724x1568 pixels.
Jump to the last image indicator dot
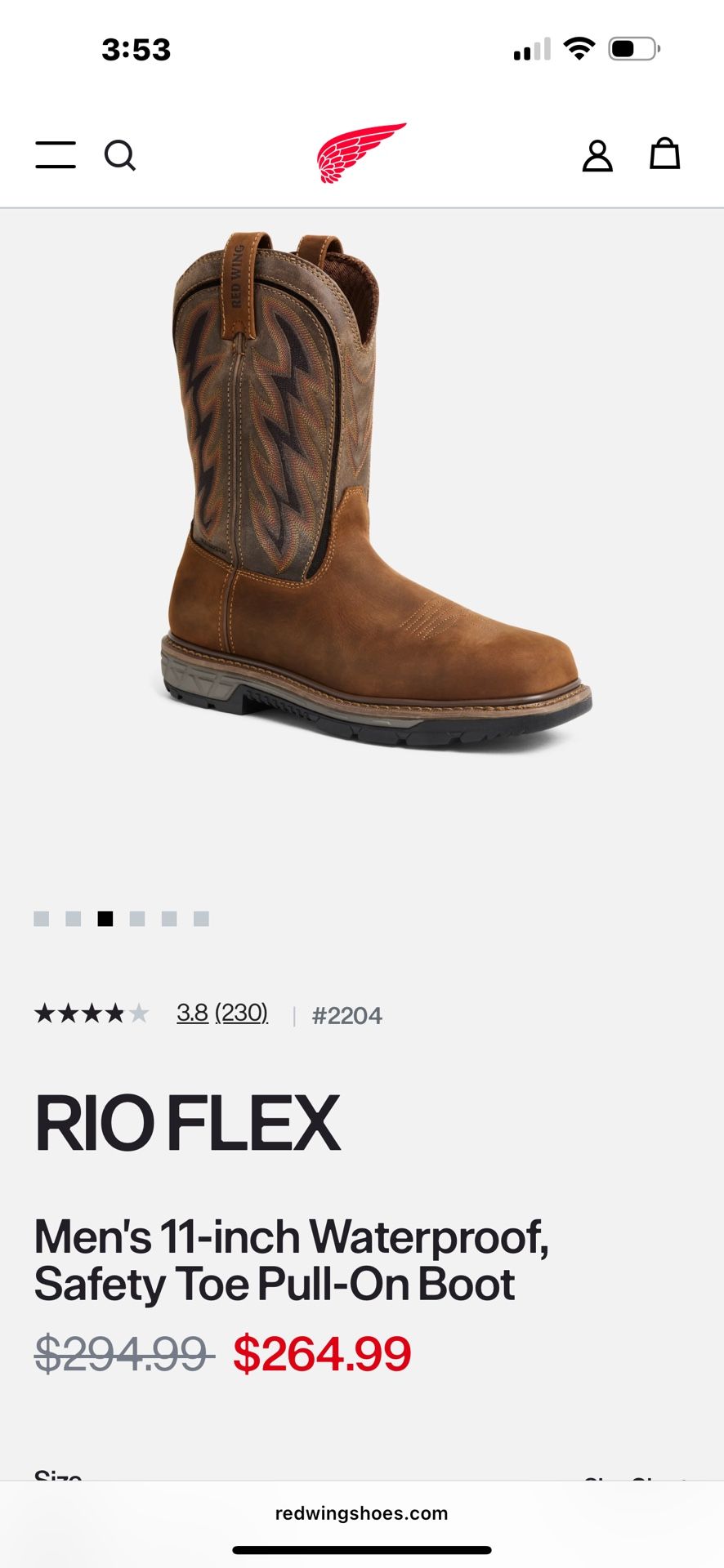[x=201, y=919]
